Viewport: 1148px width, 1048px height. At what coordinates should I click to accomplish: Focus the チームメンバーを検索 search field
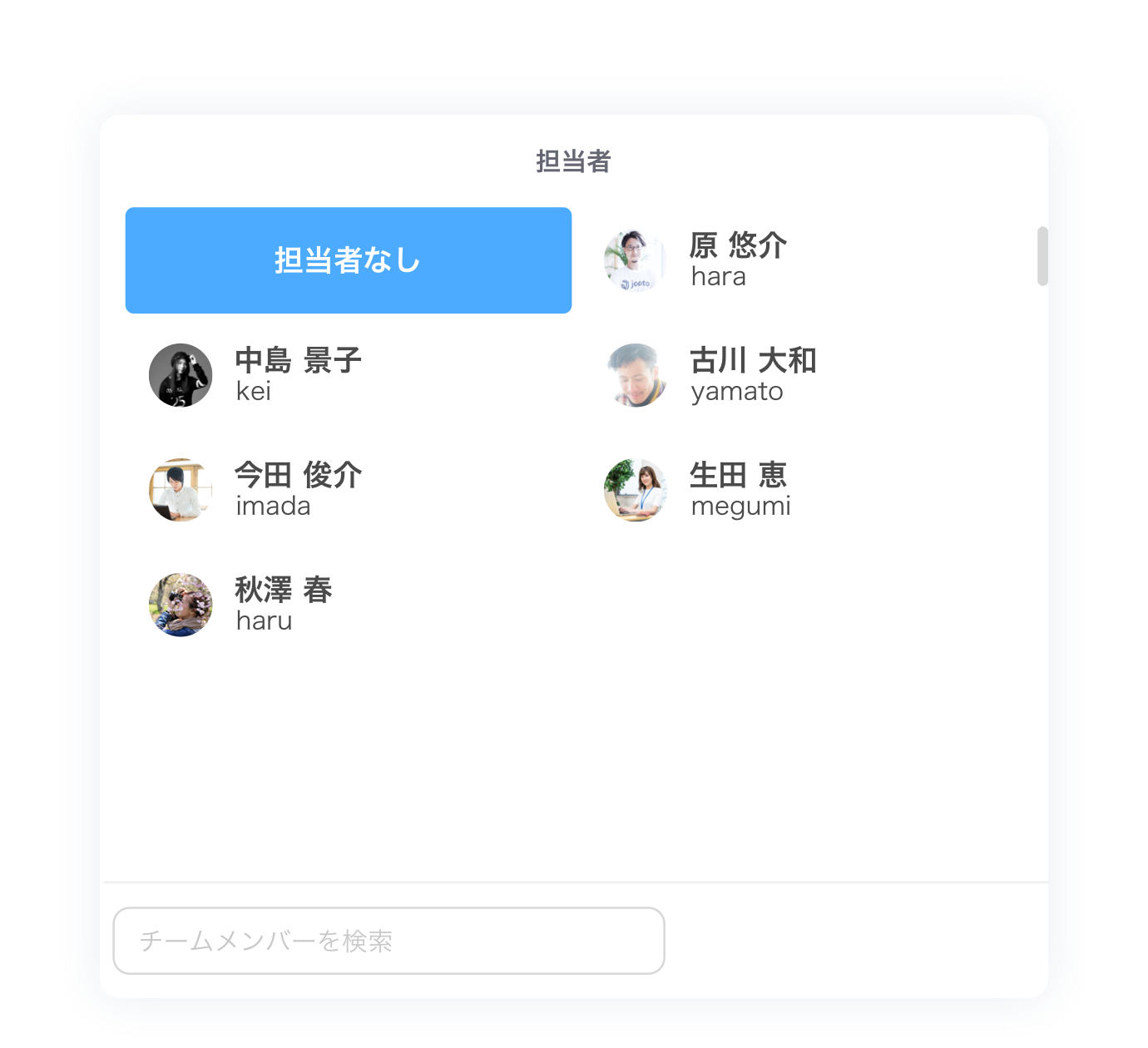point(388,941)
